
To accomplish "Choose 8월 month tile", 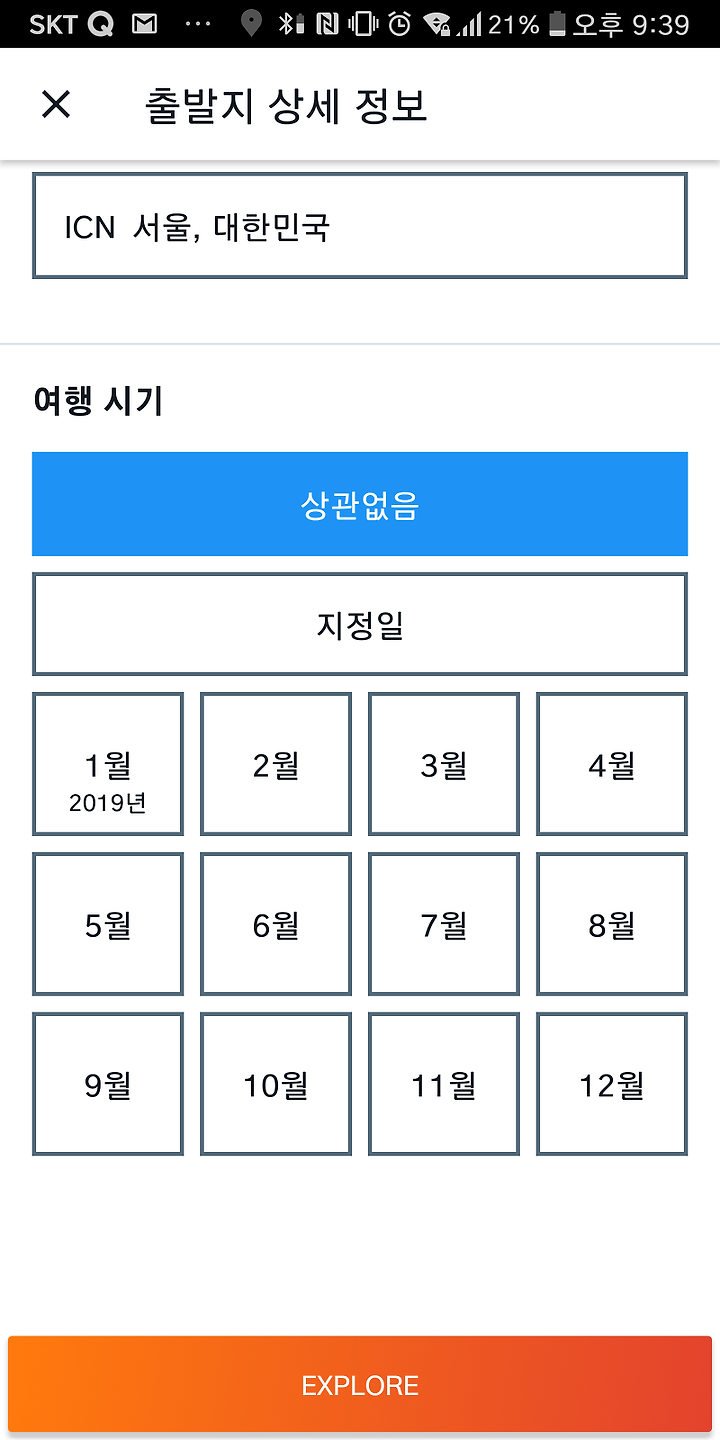I will (x=612, y=924).
